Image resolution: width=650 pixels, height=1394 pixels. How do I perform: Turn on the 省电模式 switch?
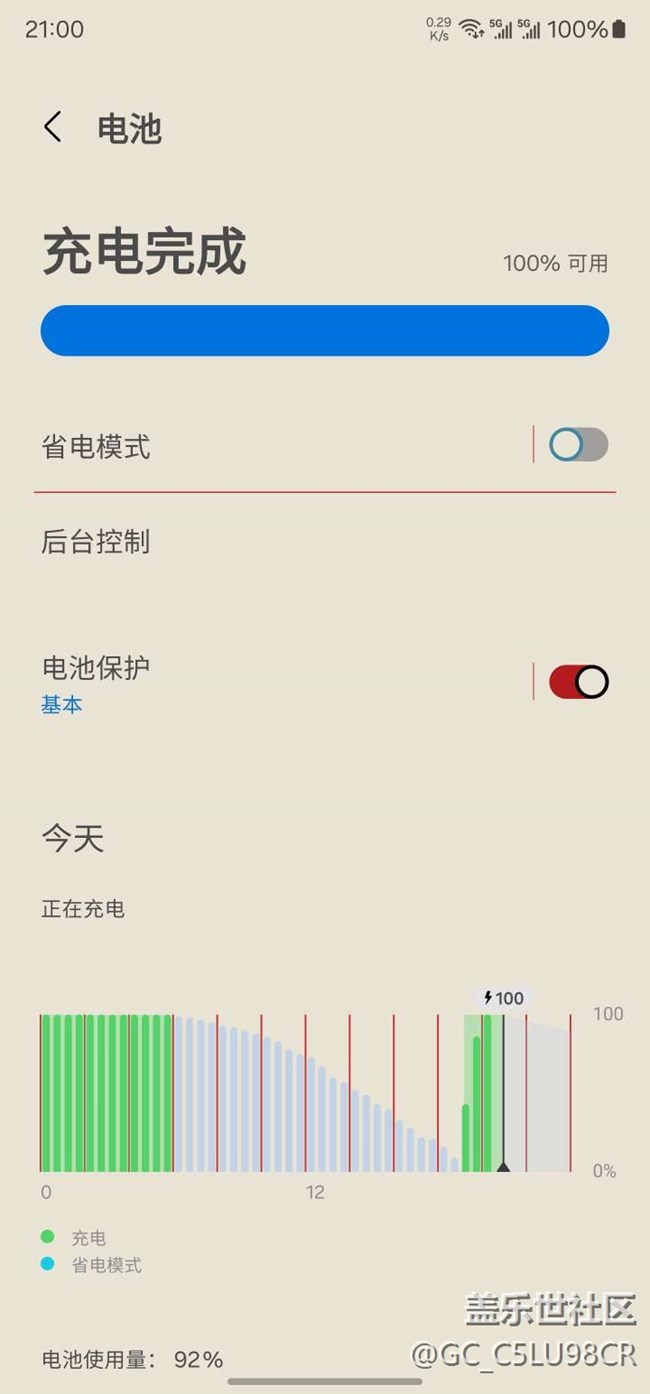tap(578, 444)
